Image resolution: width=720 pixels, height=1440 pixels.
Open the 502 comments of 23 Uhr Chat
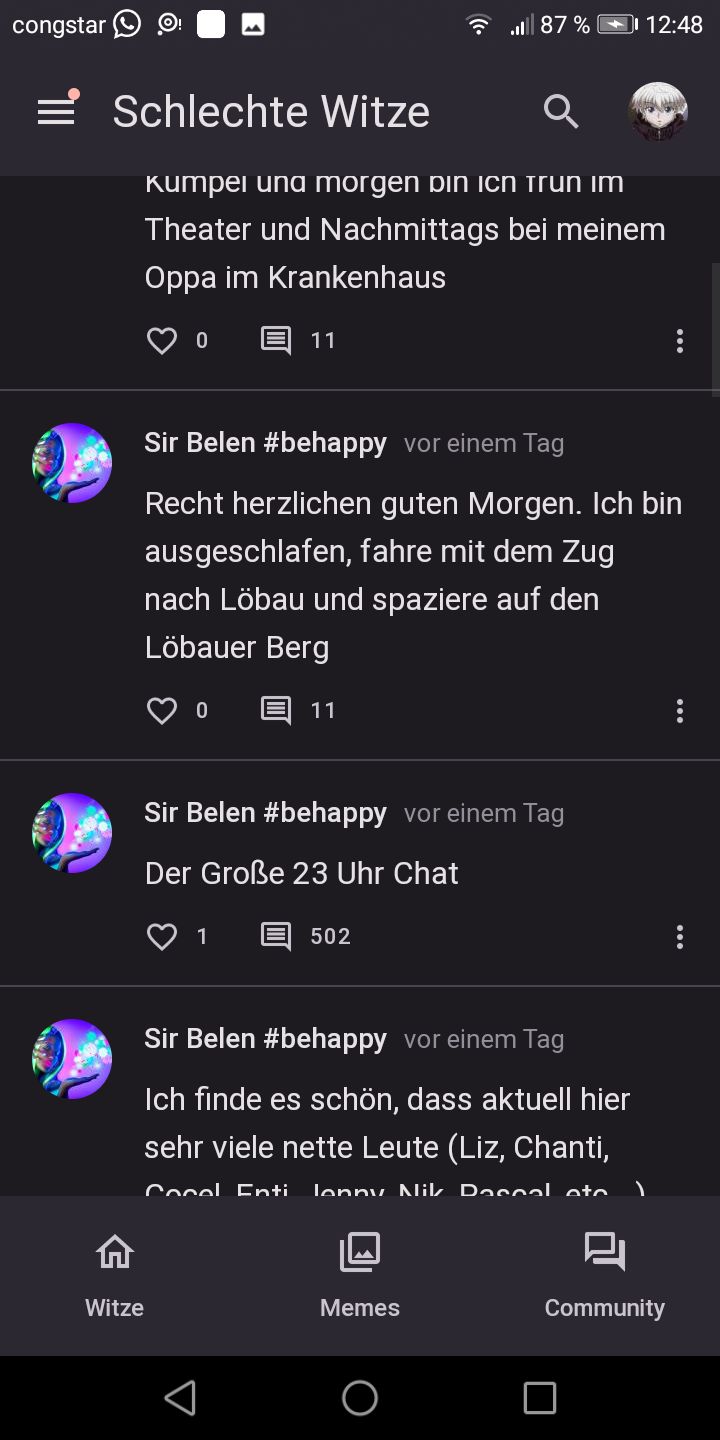(x=276, y=937)
